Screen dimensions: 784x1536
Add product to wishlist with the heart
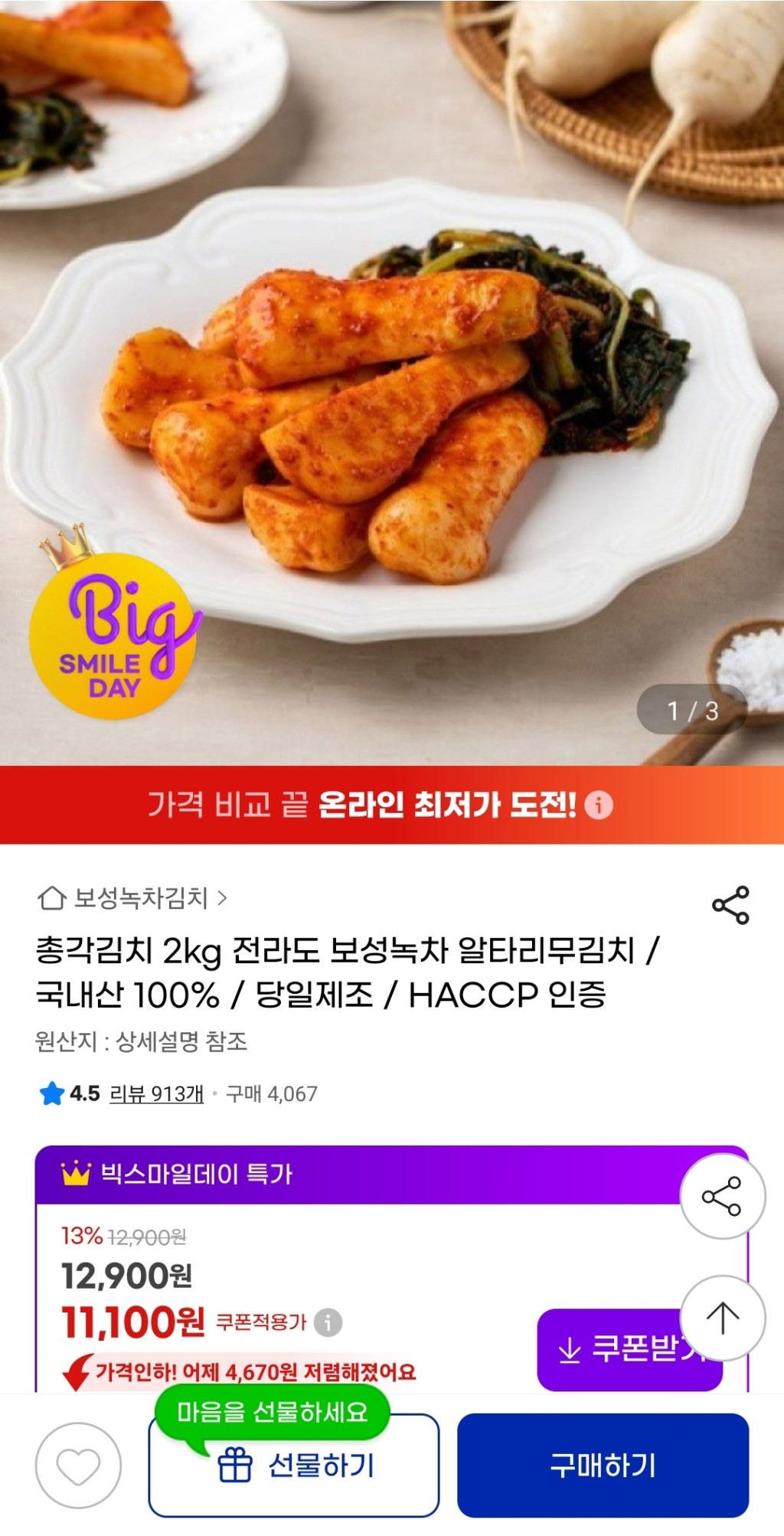(x=78, y=1466)
